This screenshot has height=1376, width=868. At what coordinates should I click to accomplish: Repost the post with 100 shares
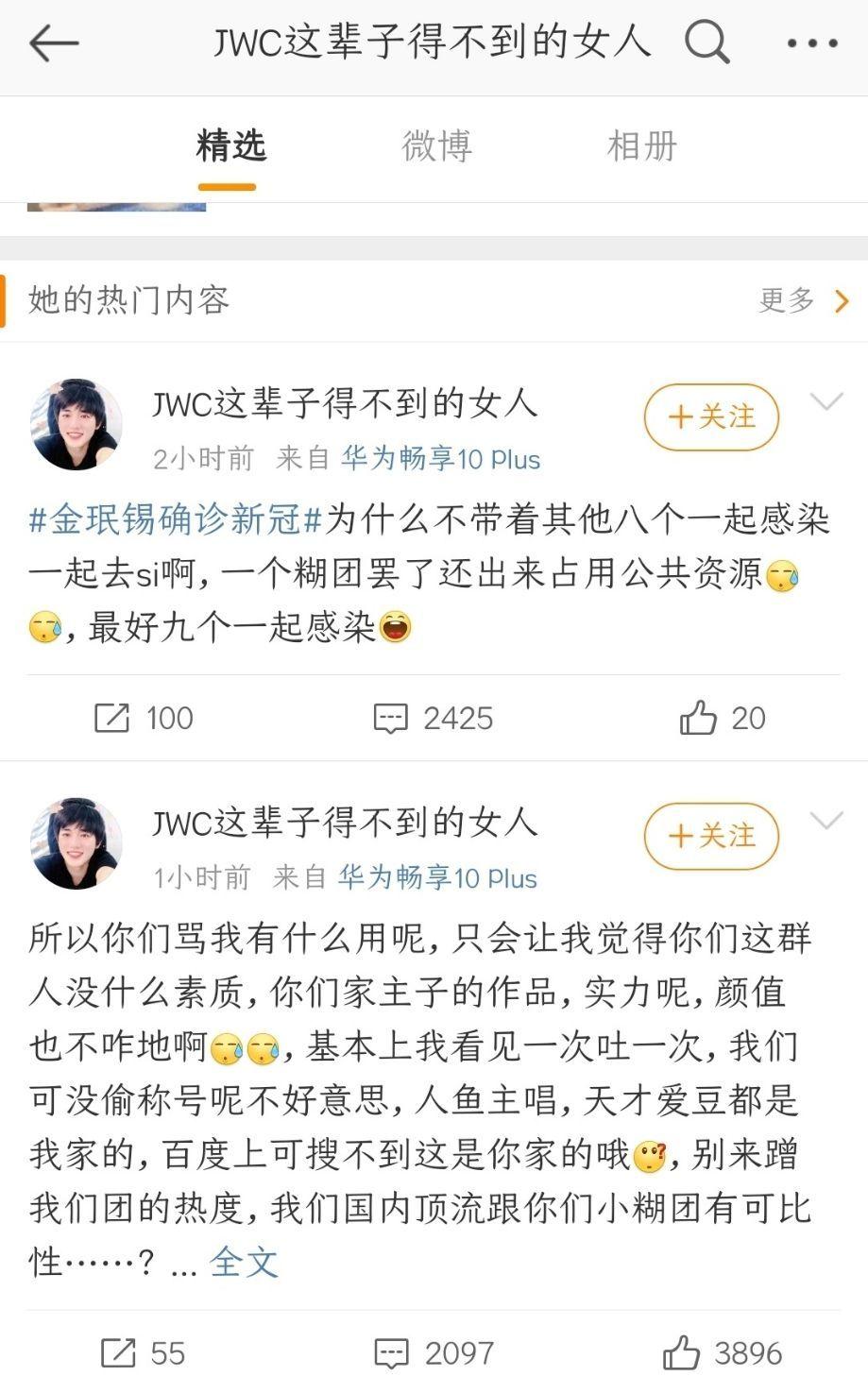(x=144, y=719)
